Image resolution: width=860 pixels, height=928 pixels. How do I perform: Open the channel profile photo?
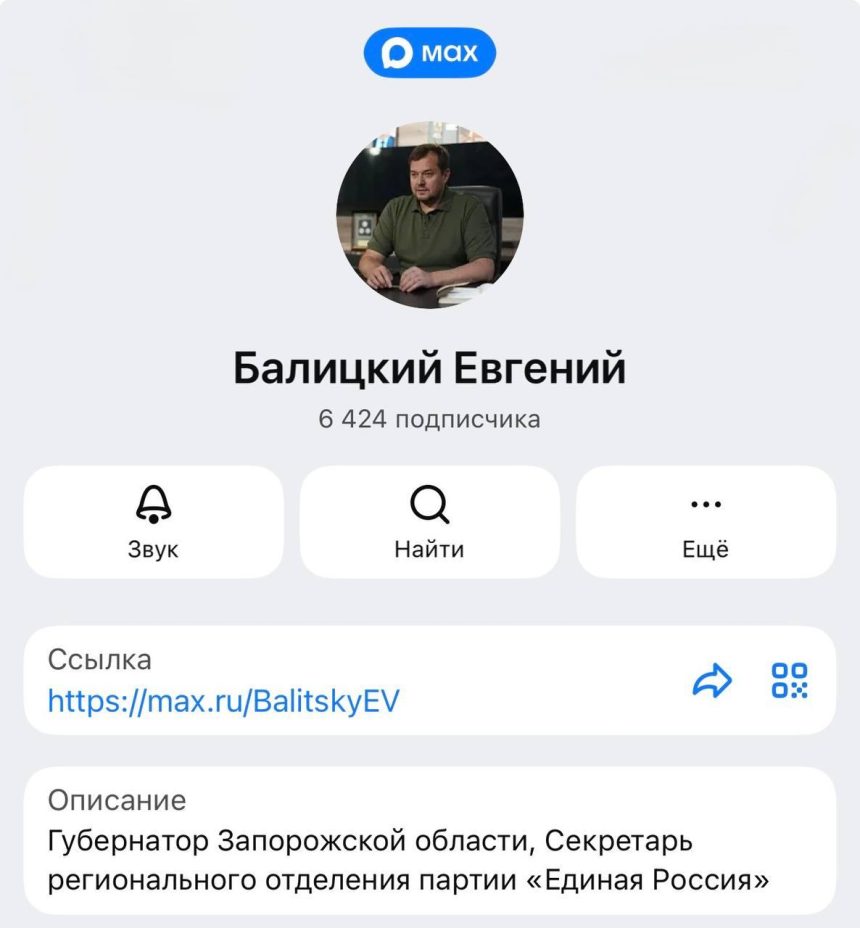tap(430, 215)
